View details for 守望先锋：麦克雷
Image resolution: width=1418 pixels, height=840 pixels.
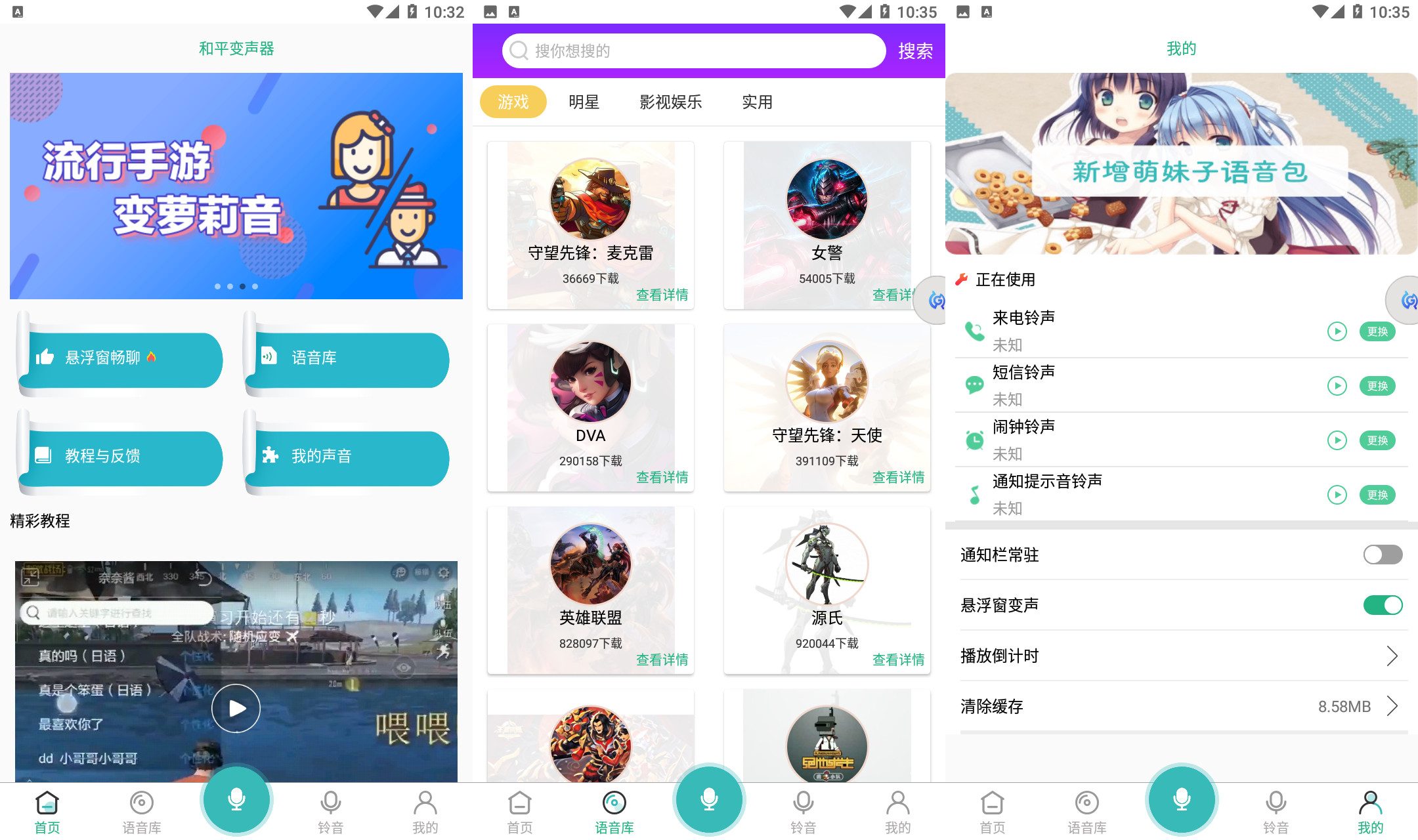[662, 295]
